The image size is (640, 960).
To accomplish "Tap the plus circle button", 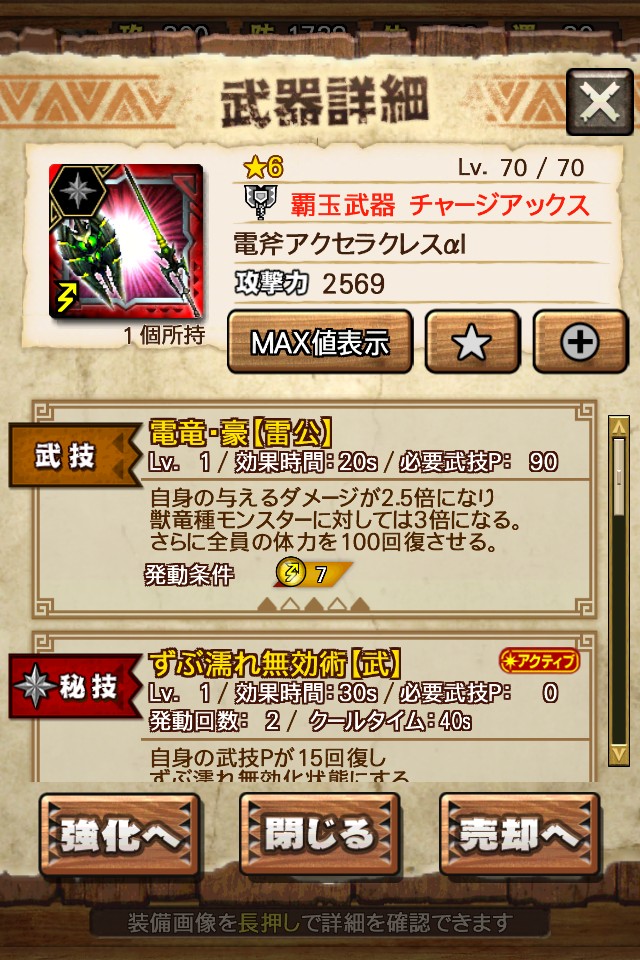I will tap(580, 342).
